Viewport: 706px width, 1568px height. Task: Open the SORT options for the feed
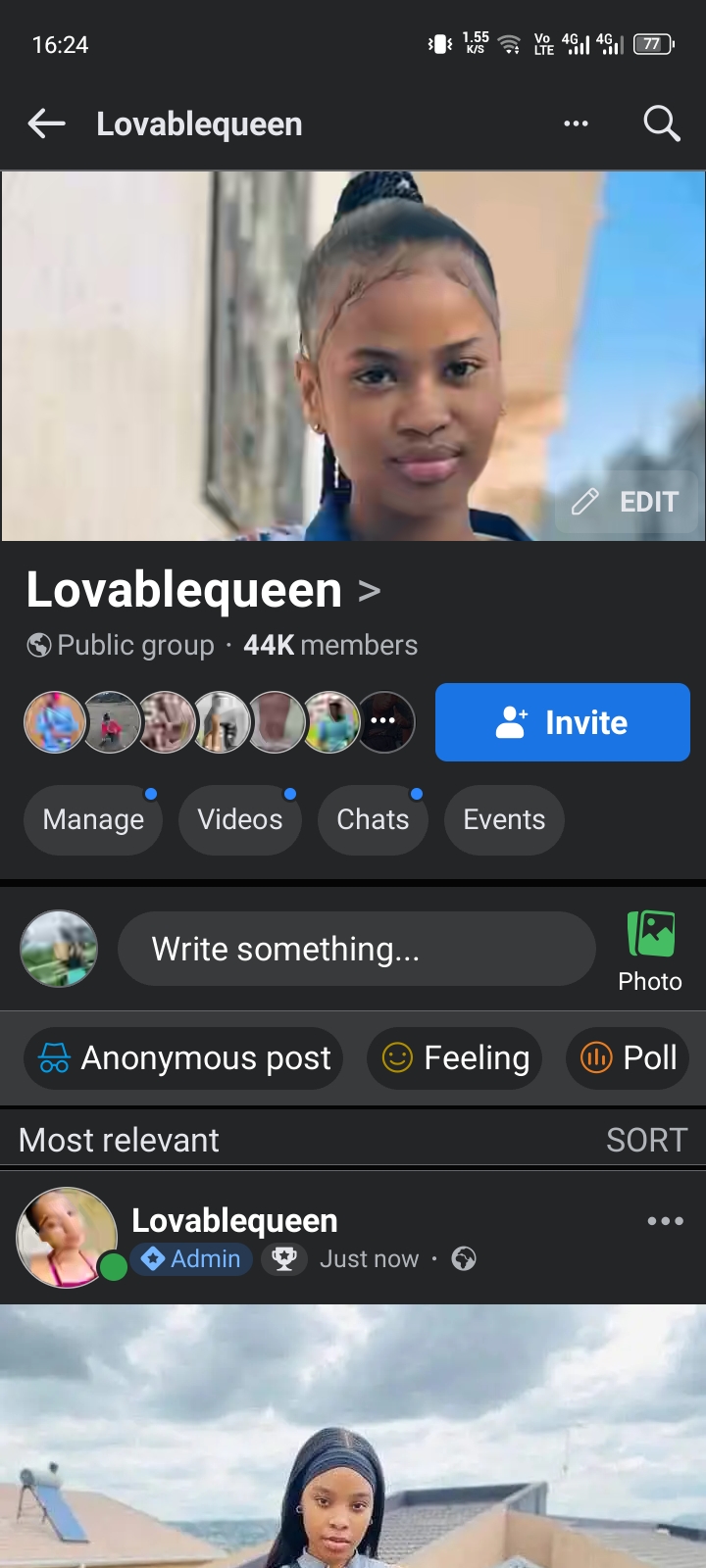[x=645, y=1139]
